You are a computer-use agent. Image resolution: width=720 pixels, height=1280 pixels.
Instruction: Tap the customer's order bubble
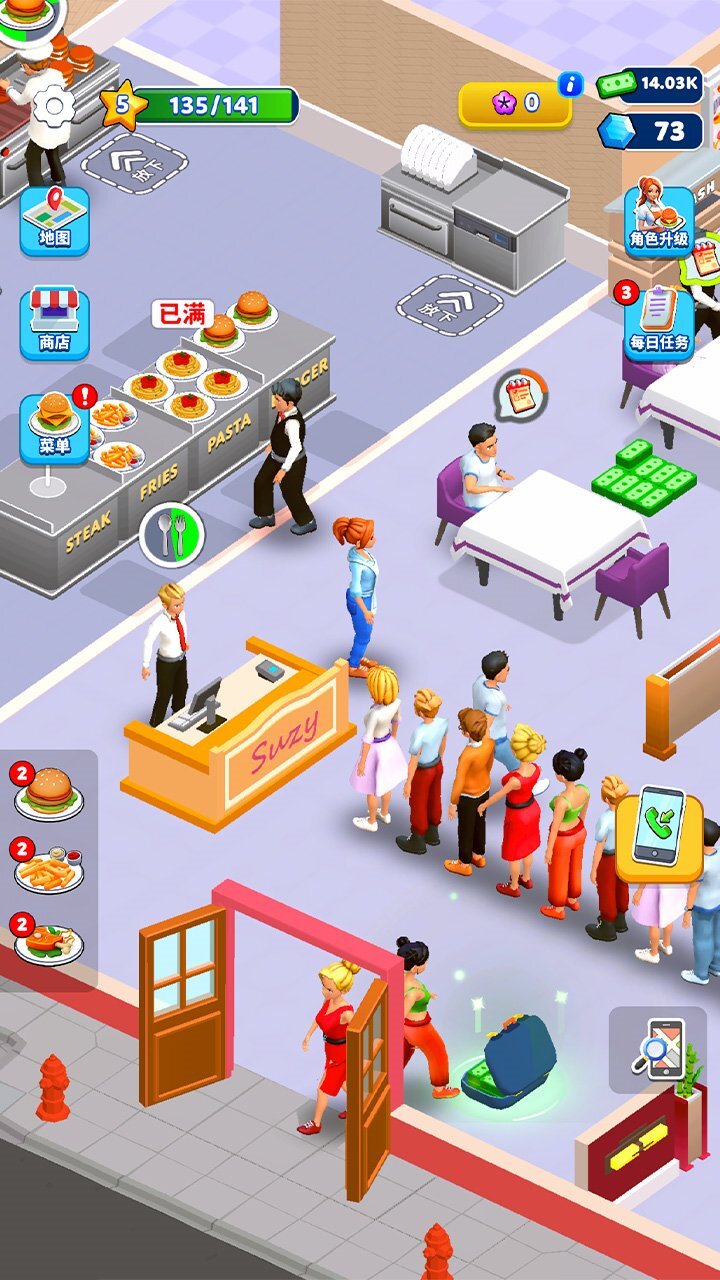[x=521, y=394]
